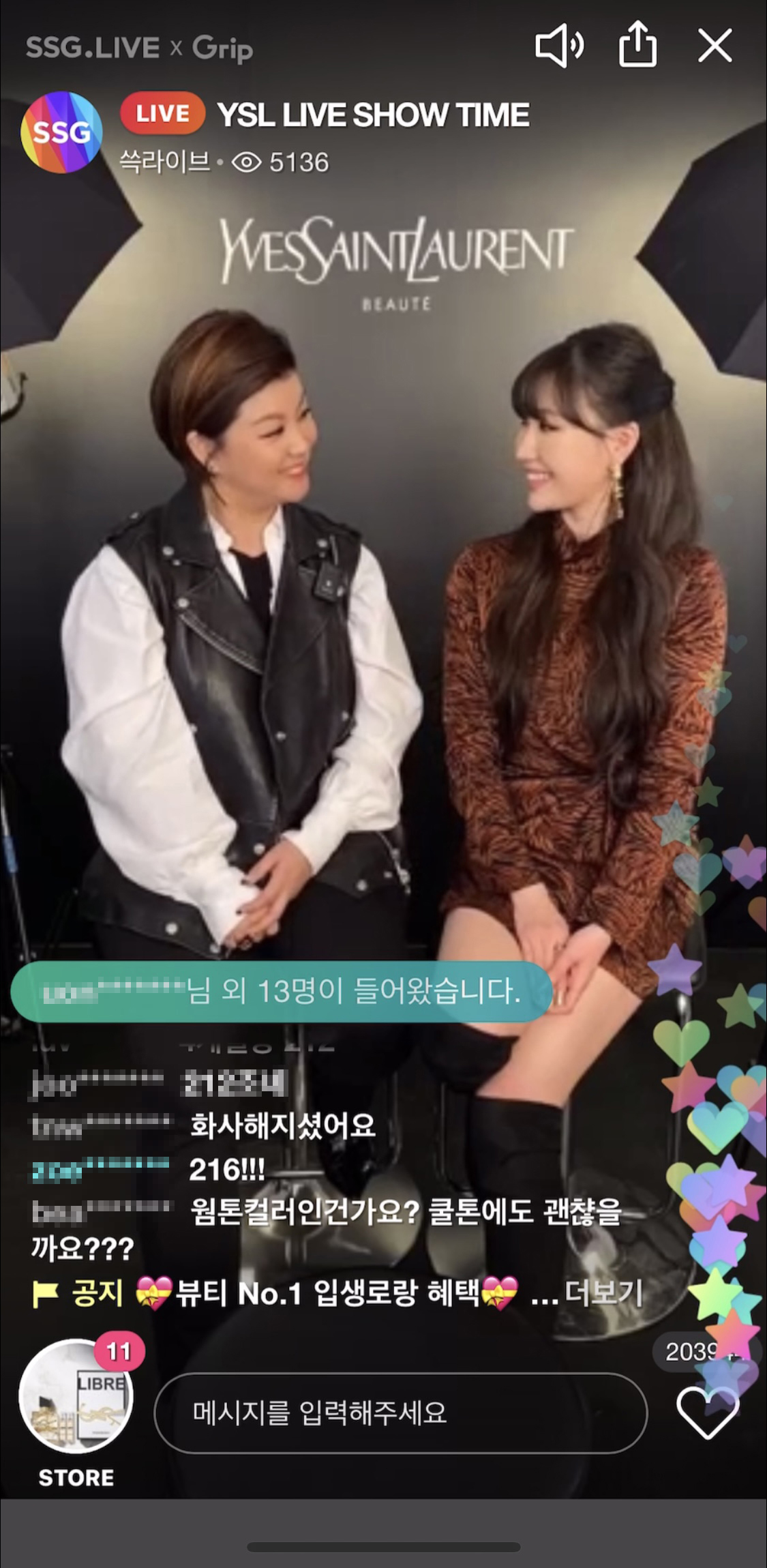Open the SSG channel profile avatar
The height and width of the screenshot is (1568, 767).
61,132
